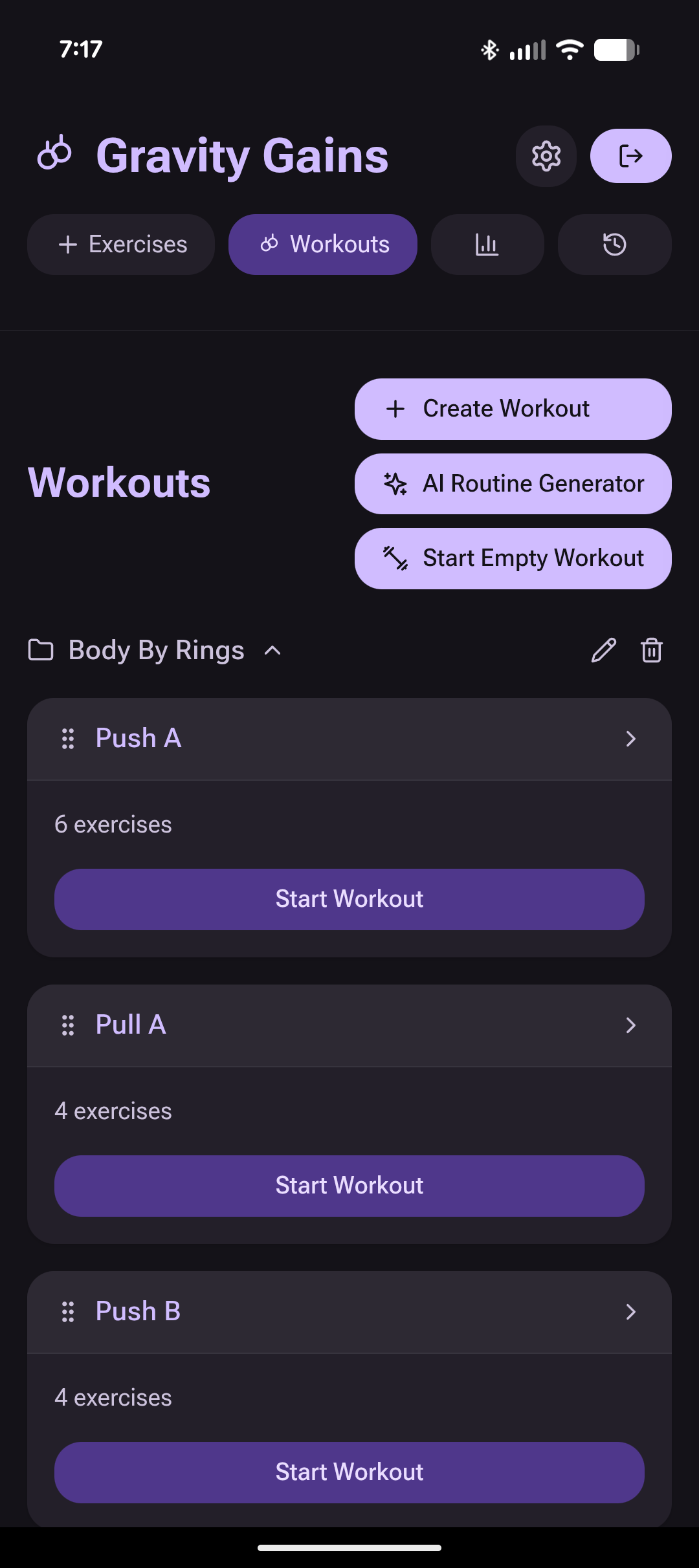699x1568 pixels.
Task: Click the folder icon beside Body By Rings
Action: point(41,650)
